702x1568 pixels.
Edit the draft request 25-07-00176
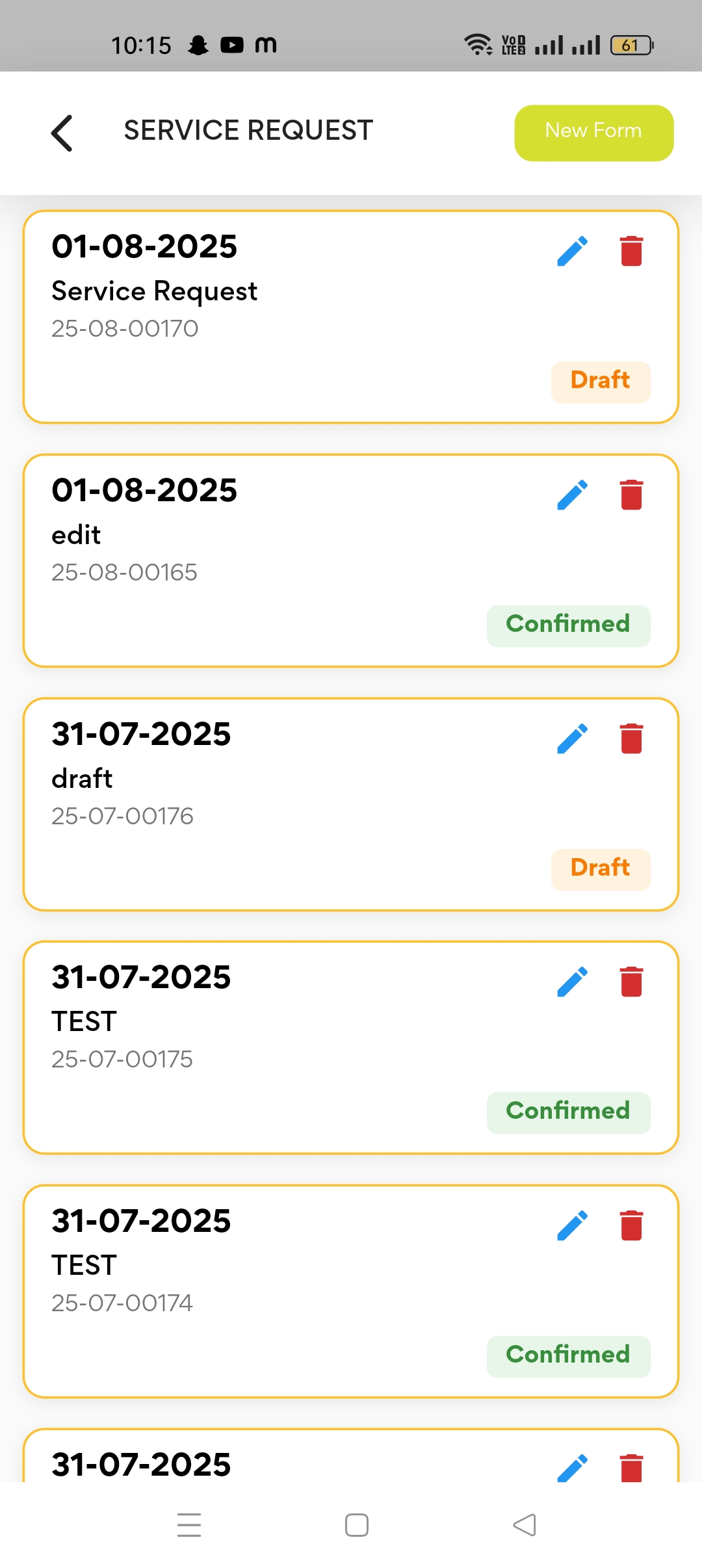click(x=573, y=739)
